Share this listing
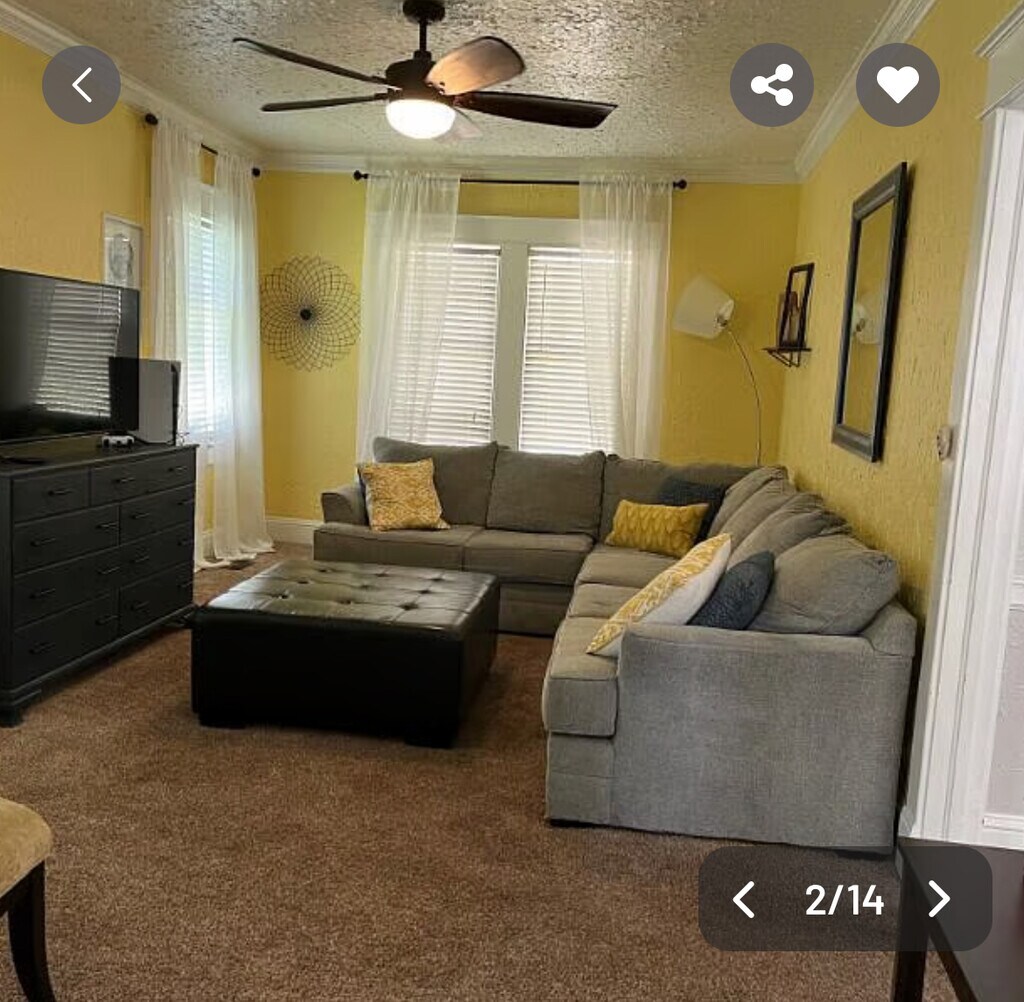 771,85
